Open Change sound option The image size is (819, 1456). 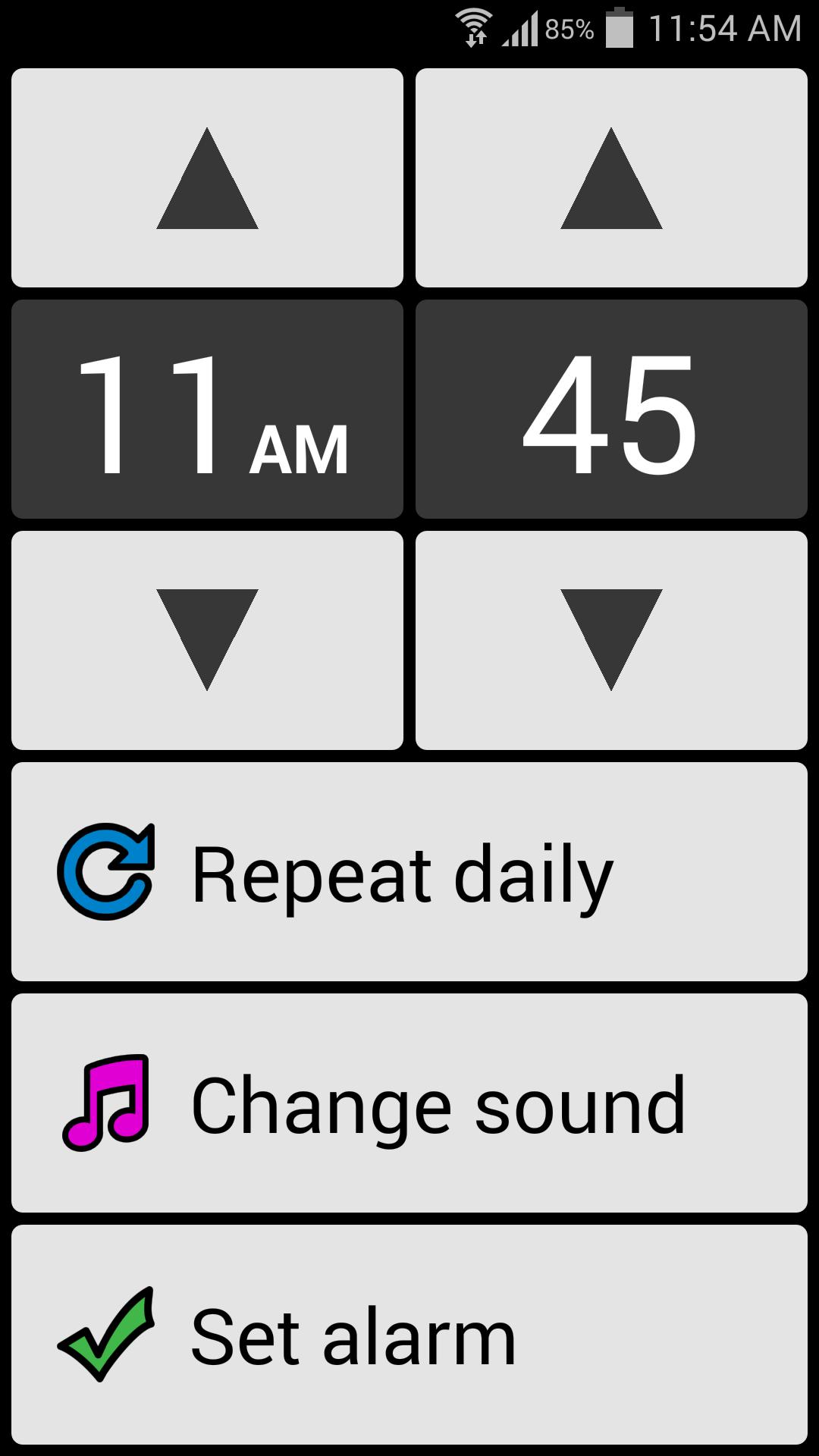coord(409,1103)
